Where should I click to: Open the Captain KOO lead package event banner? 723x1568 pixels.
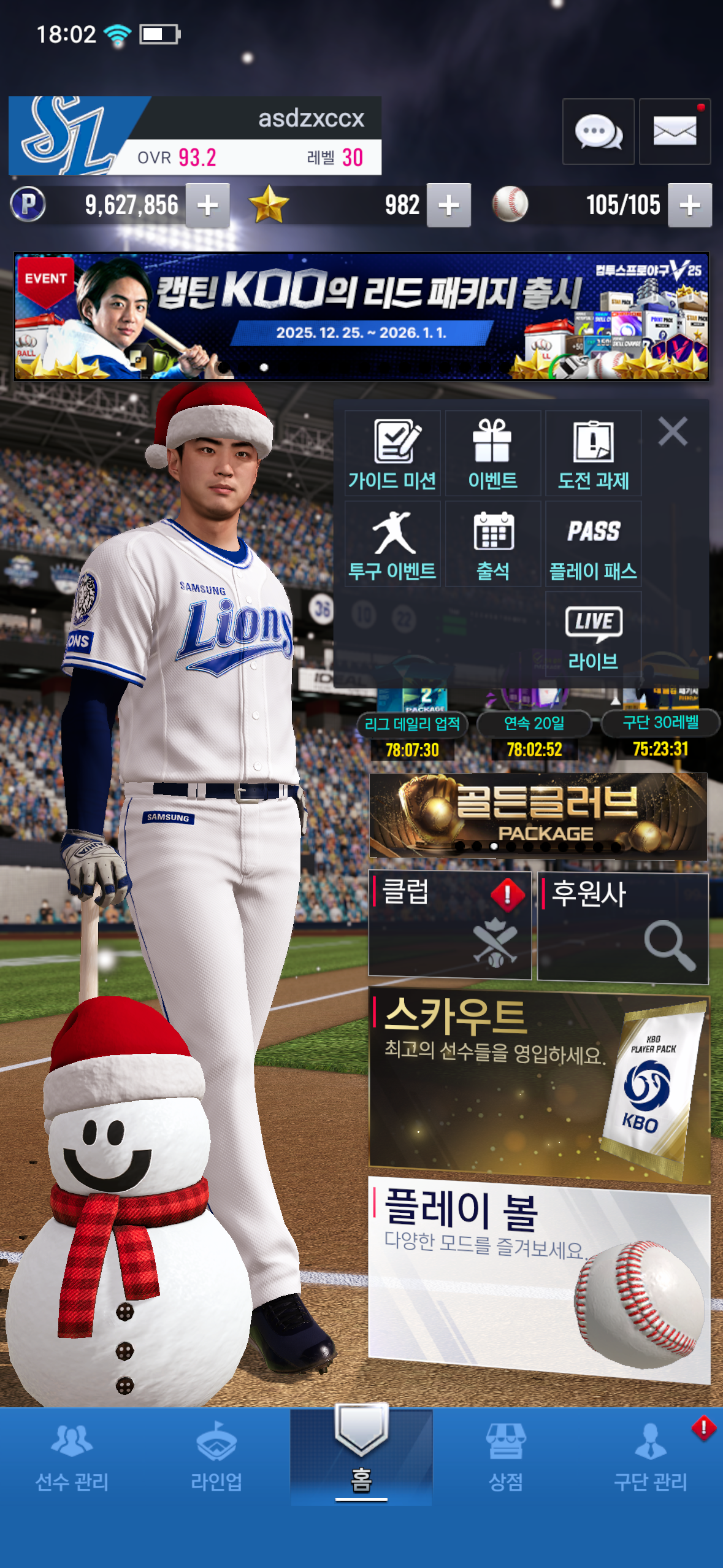[361, 316]
